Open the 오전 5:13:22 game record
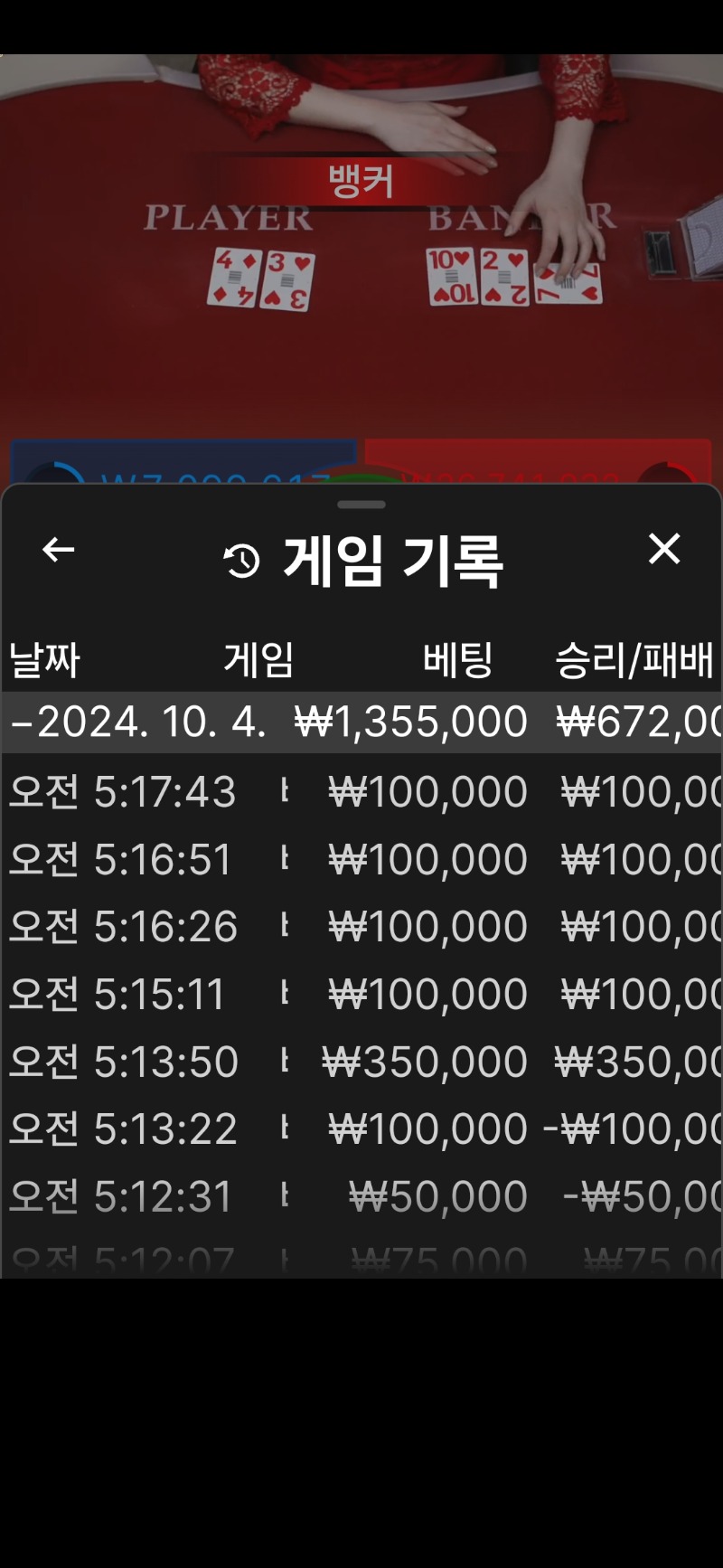This screenshot has height=1568, width=723. [361, 1129]
